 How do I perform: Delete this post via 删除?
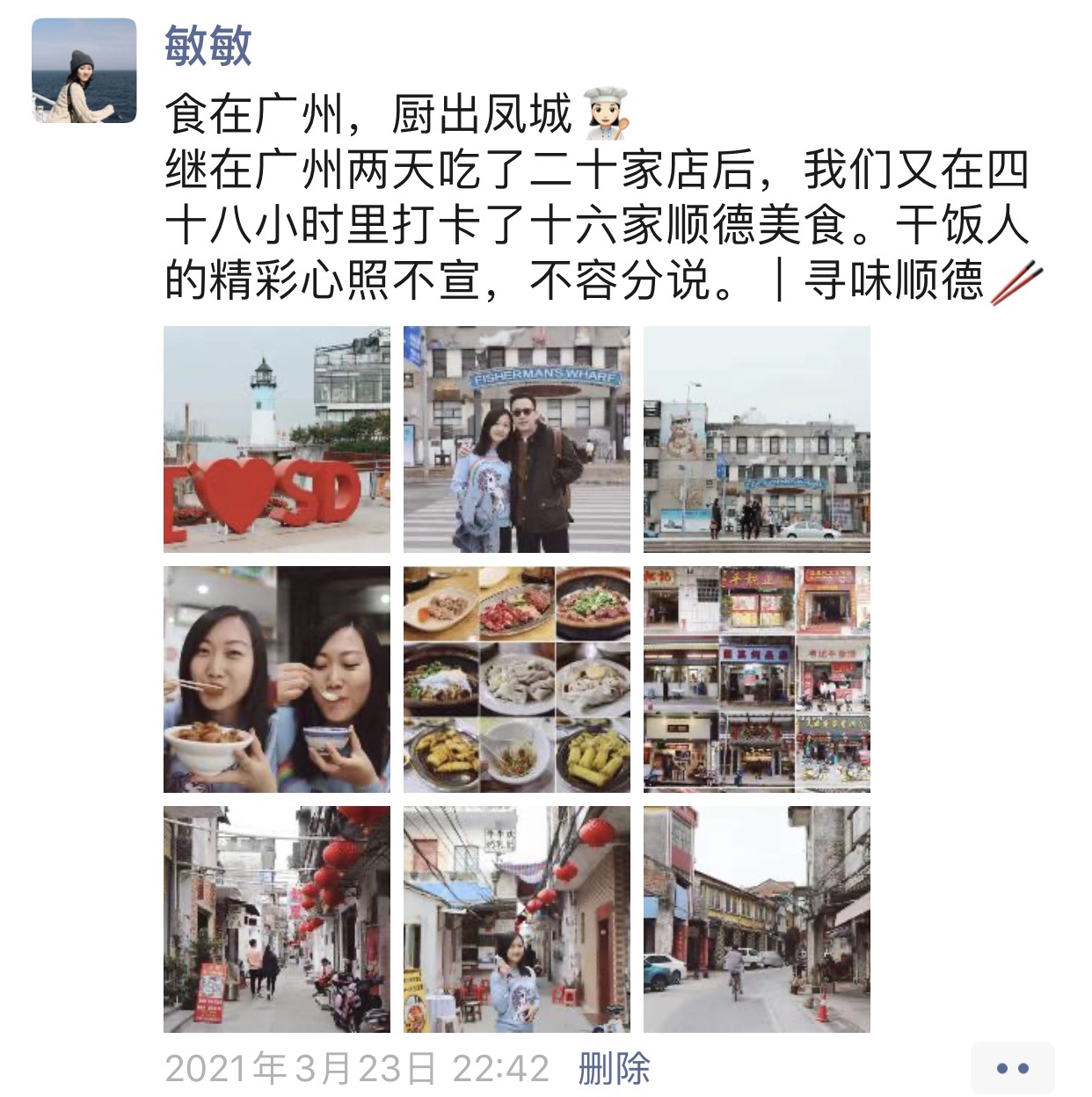coord(614,1069)
